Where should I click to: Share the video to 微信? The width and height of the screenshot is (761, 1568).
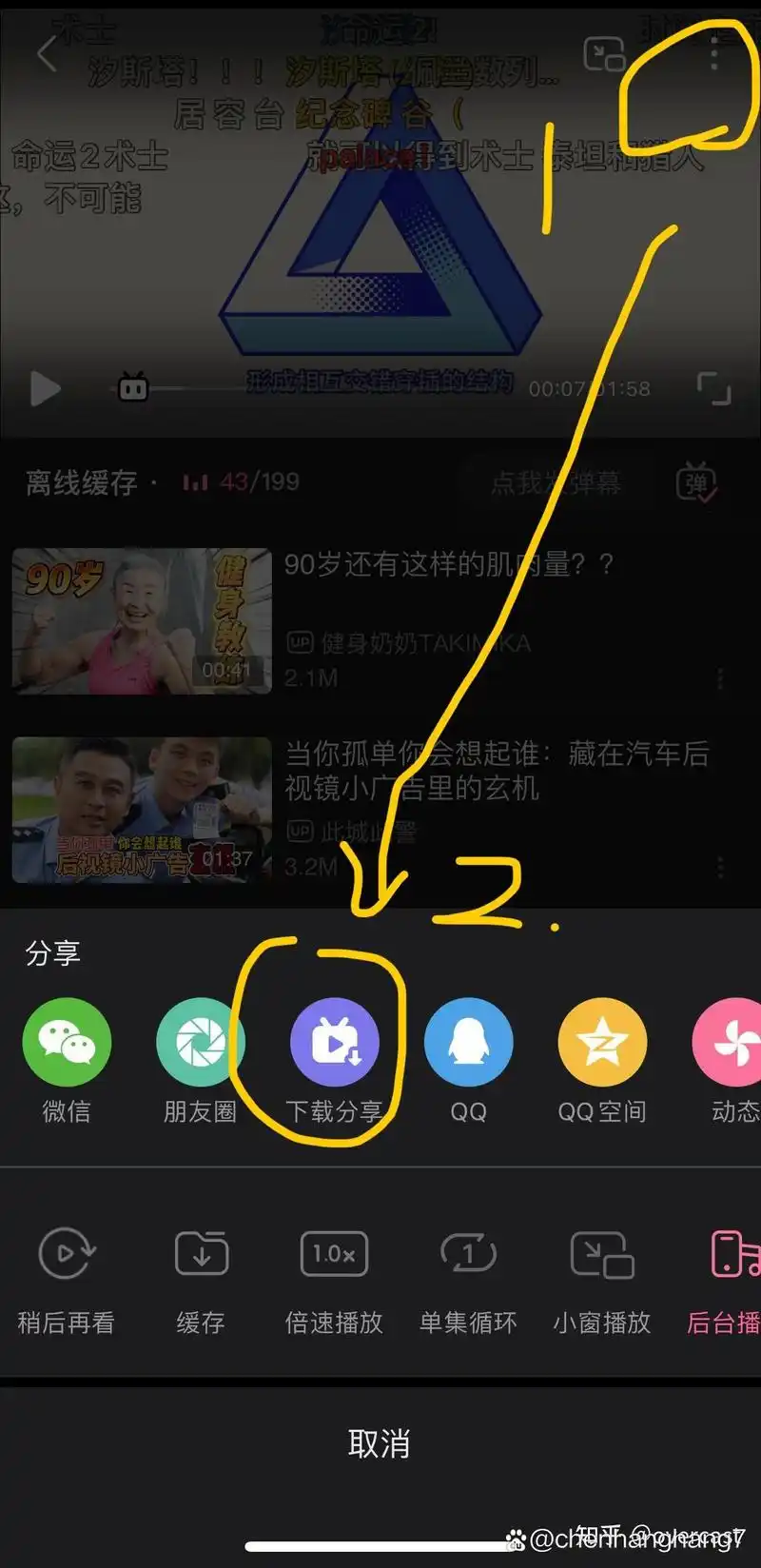point(67,1043)
